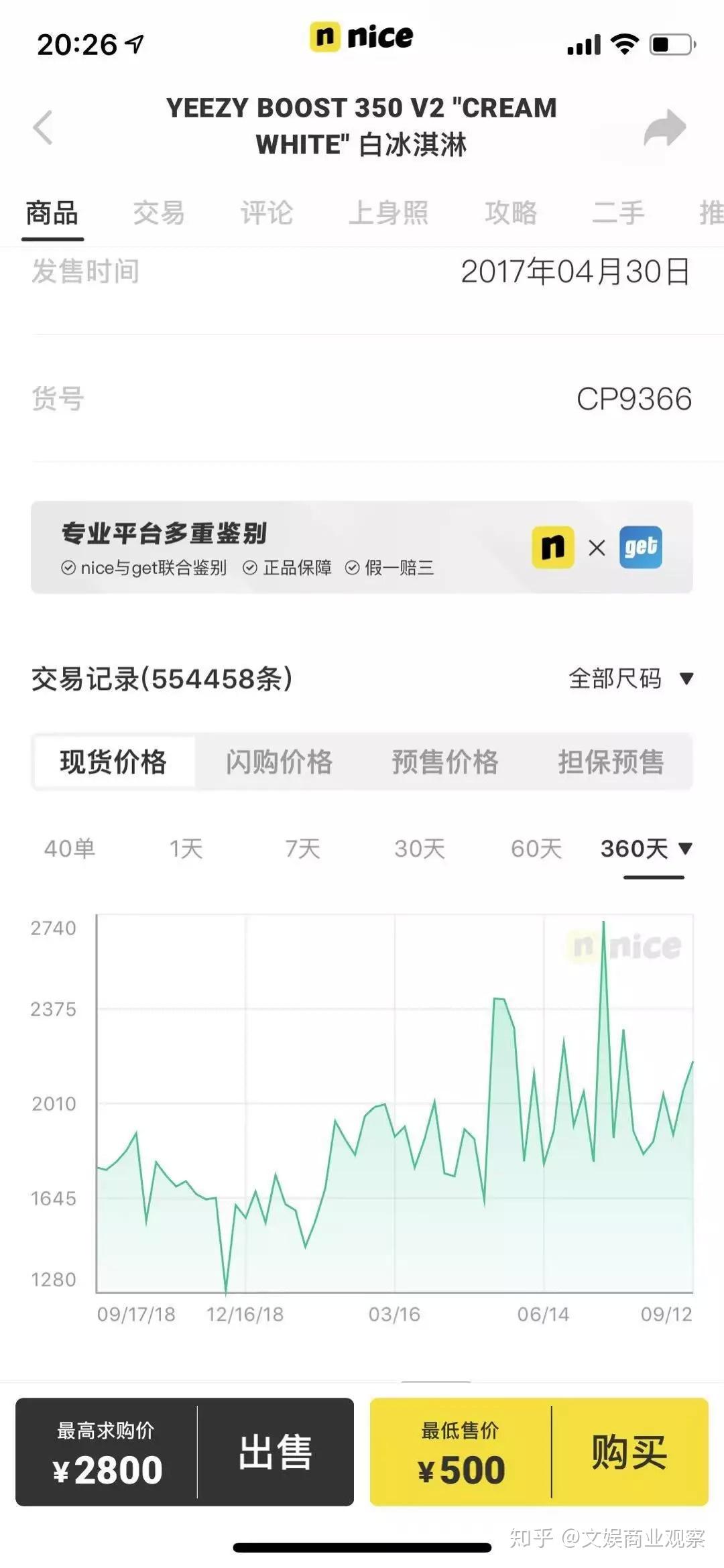
Task: Show the 1天 price chart
Action: click(x=186, y=849)
